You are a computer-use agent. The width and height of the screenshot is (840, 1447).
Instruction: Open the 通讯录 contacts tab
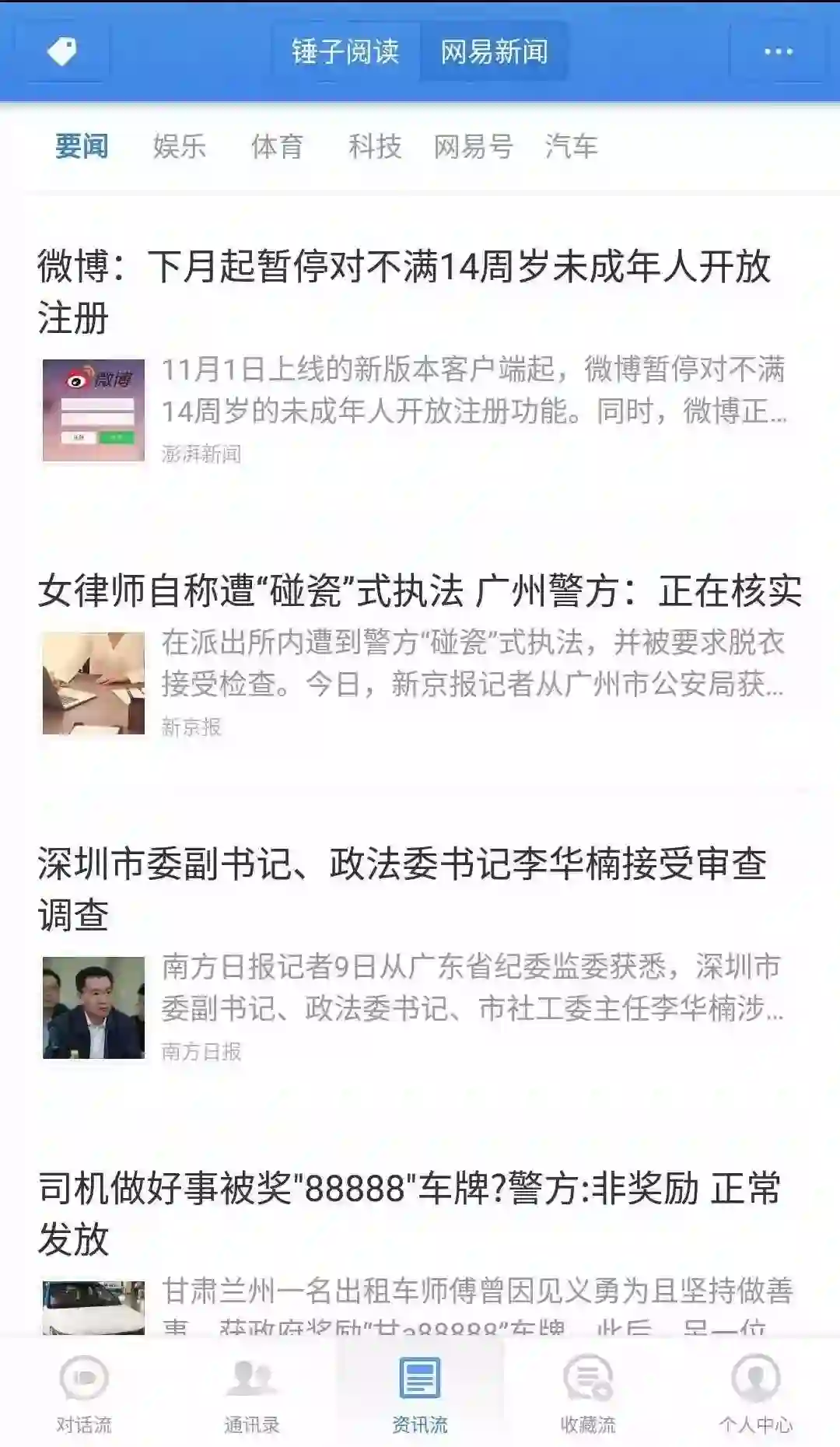(252, 1393)
